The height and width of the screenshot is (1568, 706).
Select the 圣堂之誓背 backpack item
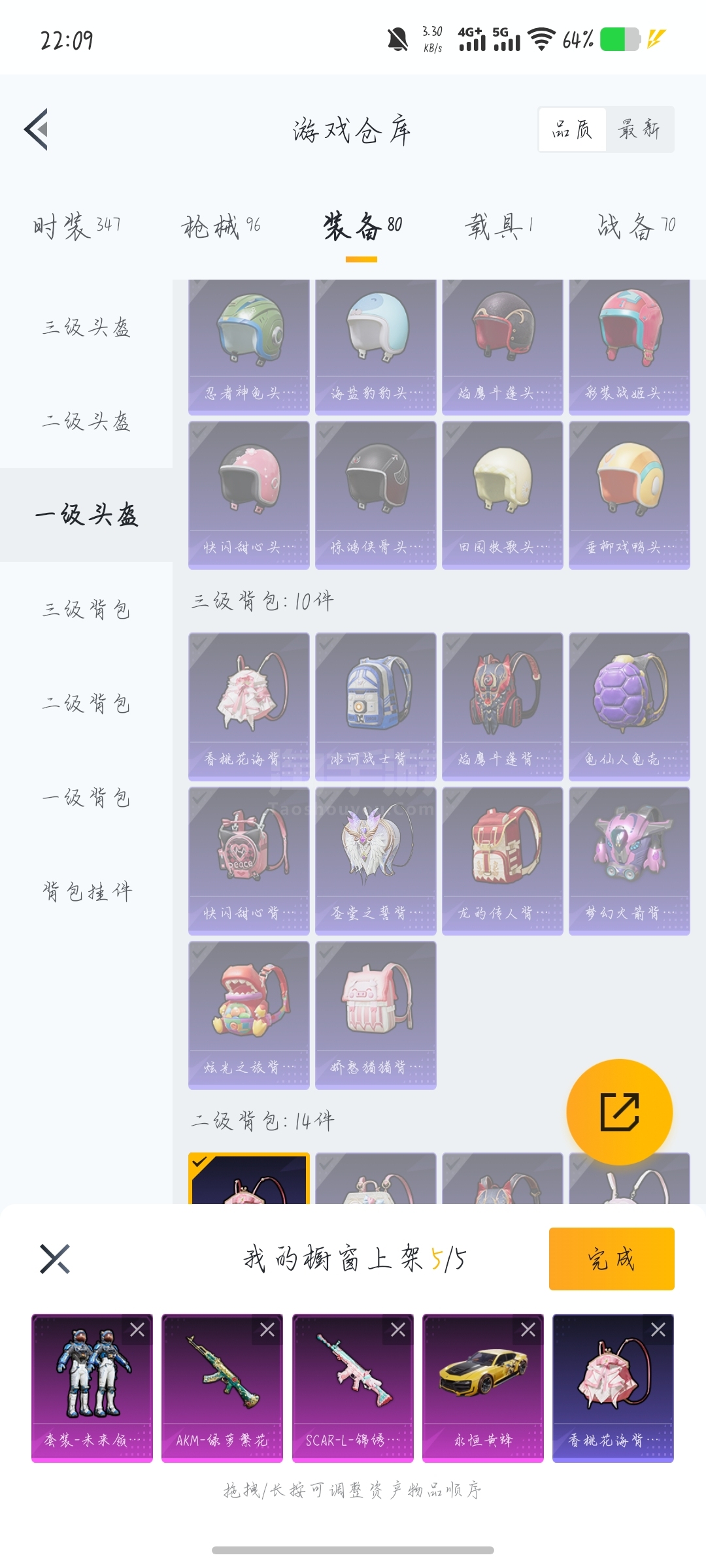click(376, 861)
